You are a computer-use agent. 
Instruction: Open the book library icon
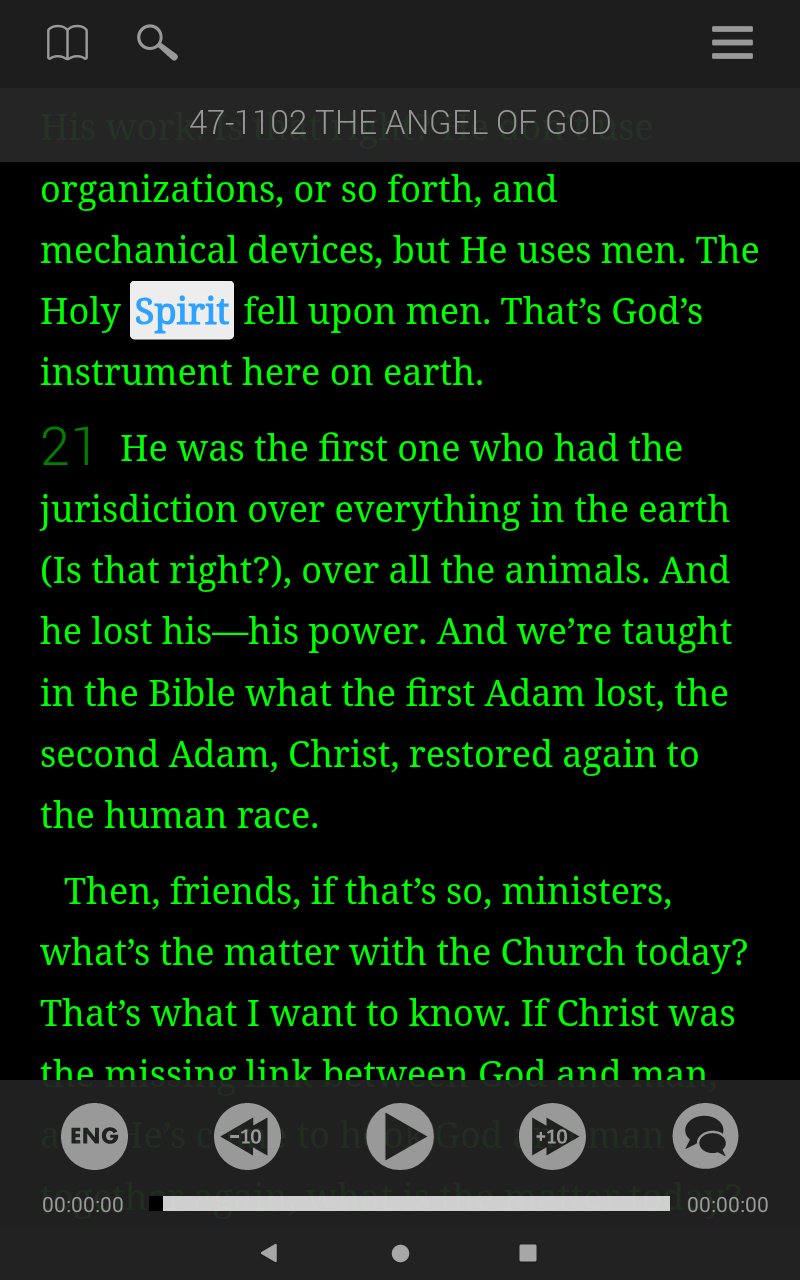click(68, 43)
